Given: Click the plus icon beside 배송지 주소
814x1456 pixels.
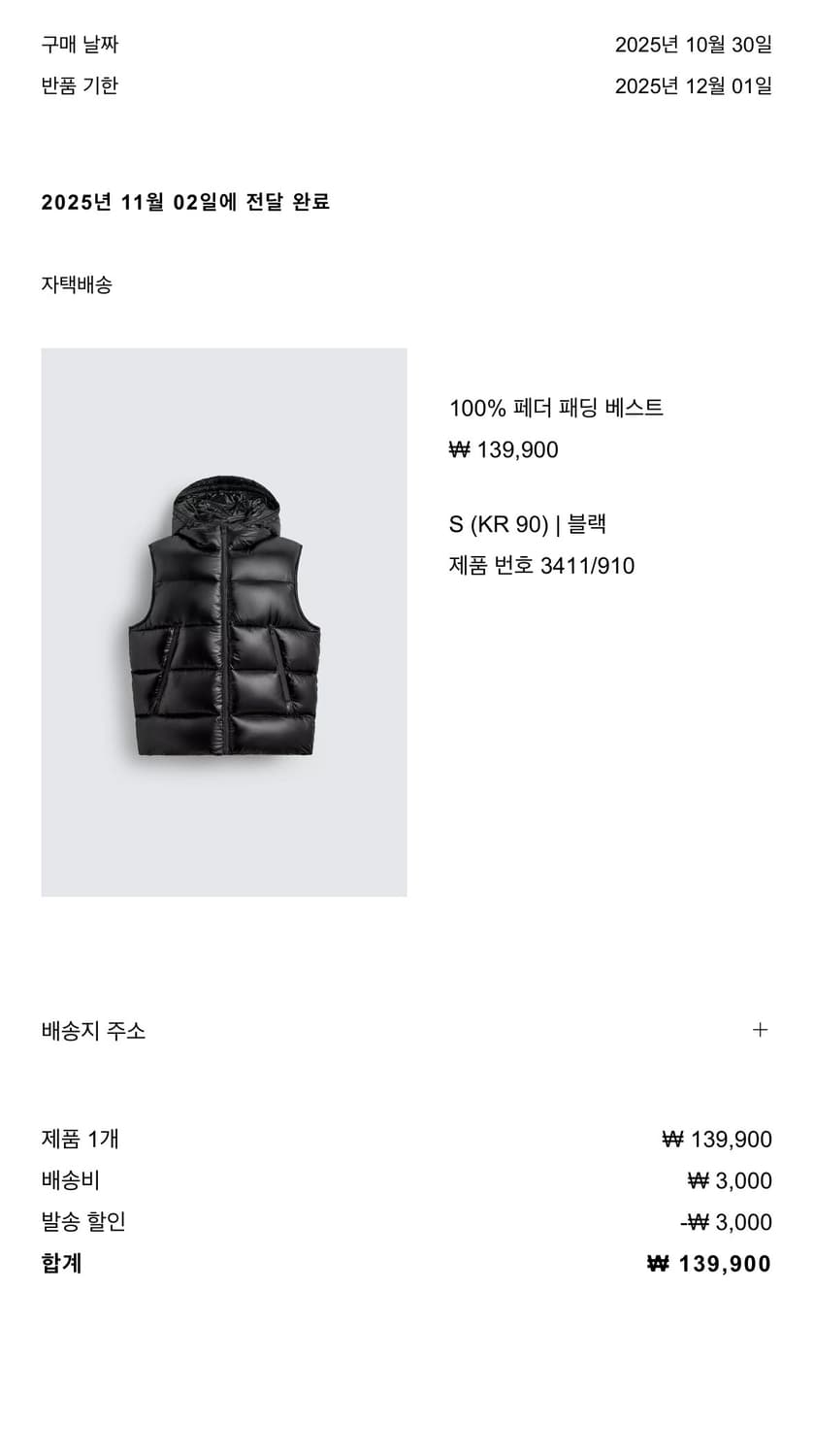Looking at the screenshot, I should coord(761,1031).
